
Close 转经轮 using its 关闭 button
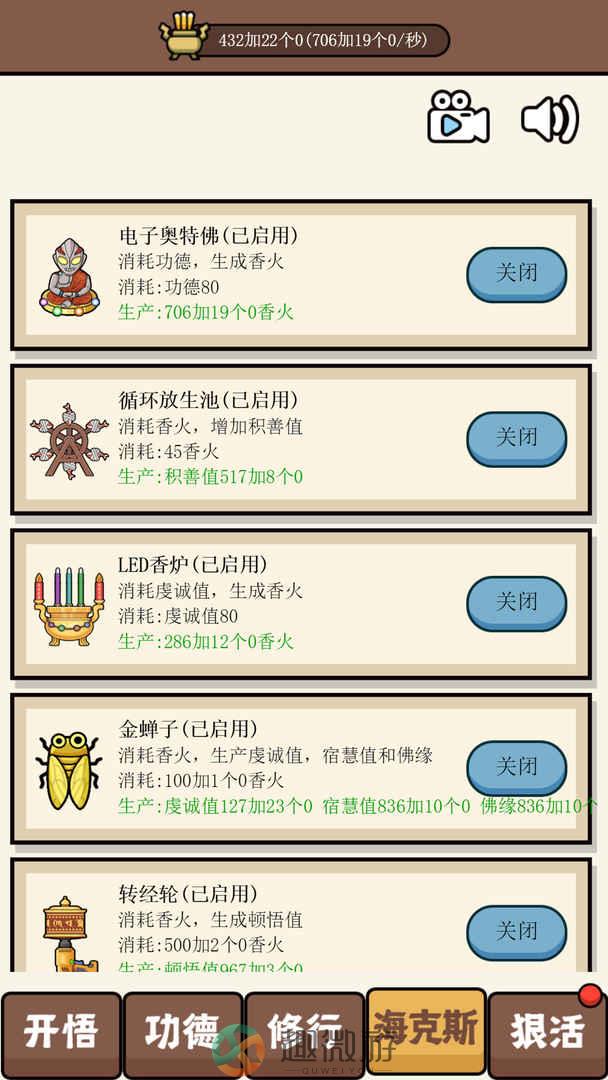pos(516,932)
